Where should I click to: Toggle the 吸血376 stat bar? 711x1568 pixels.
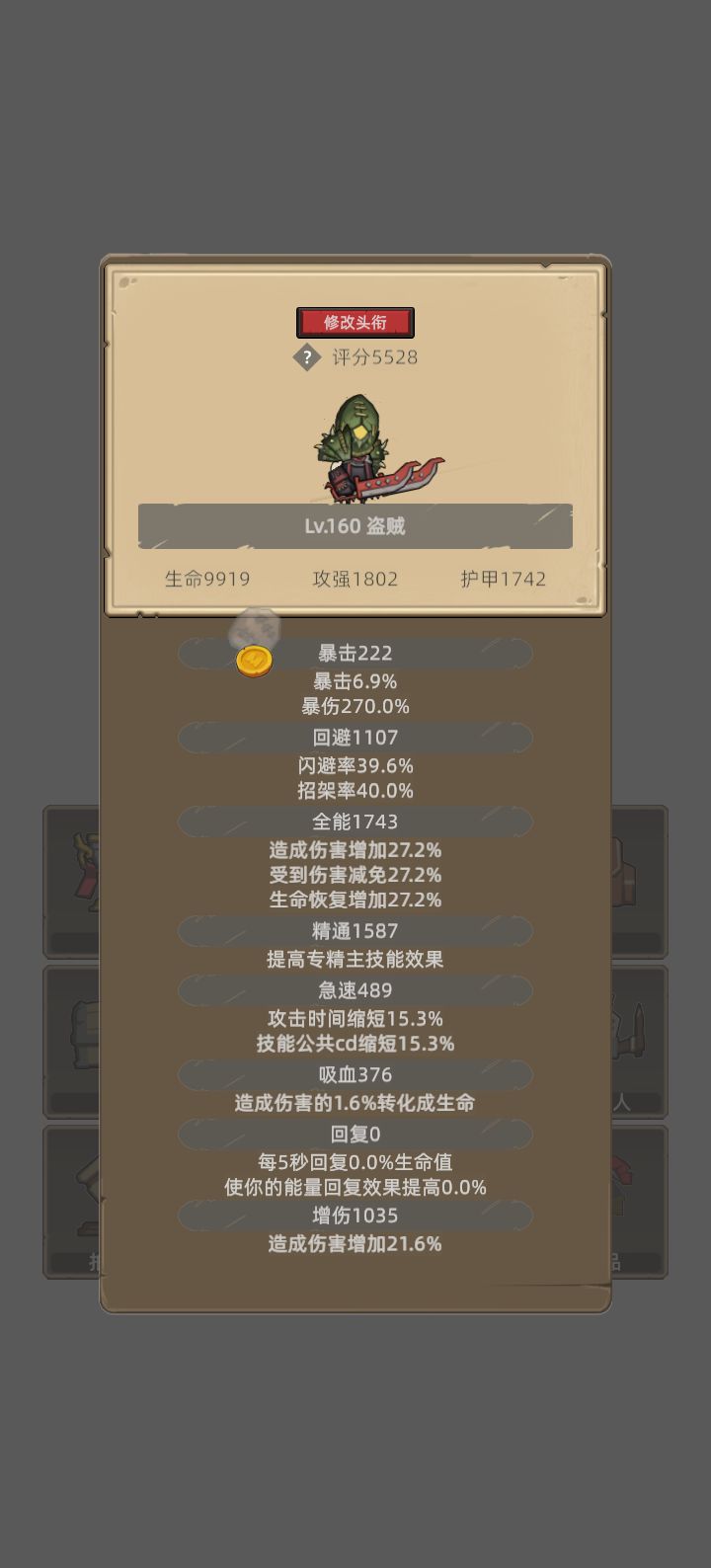pyautogui.click(x=354, y=1075)
